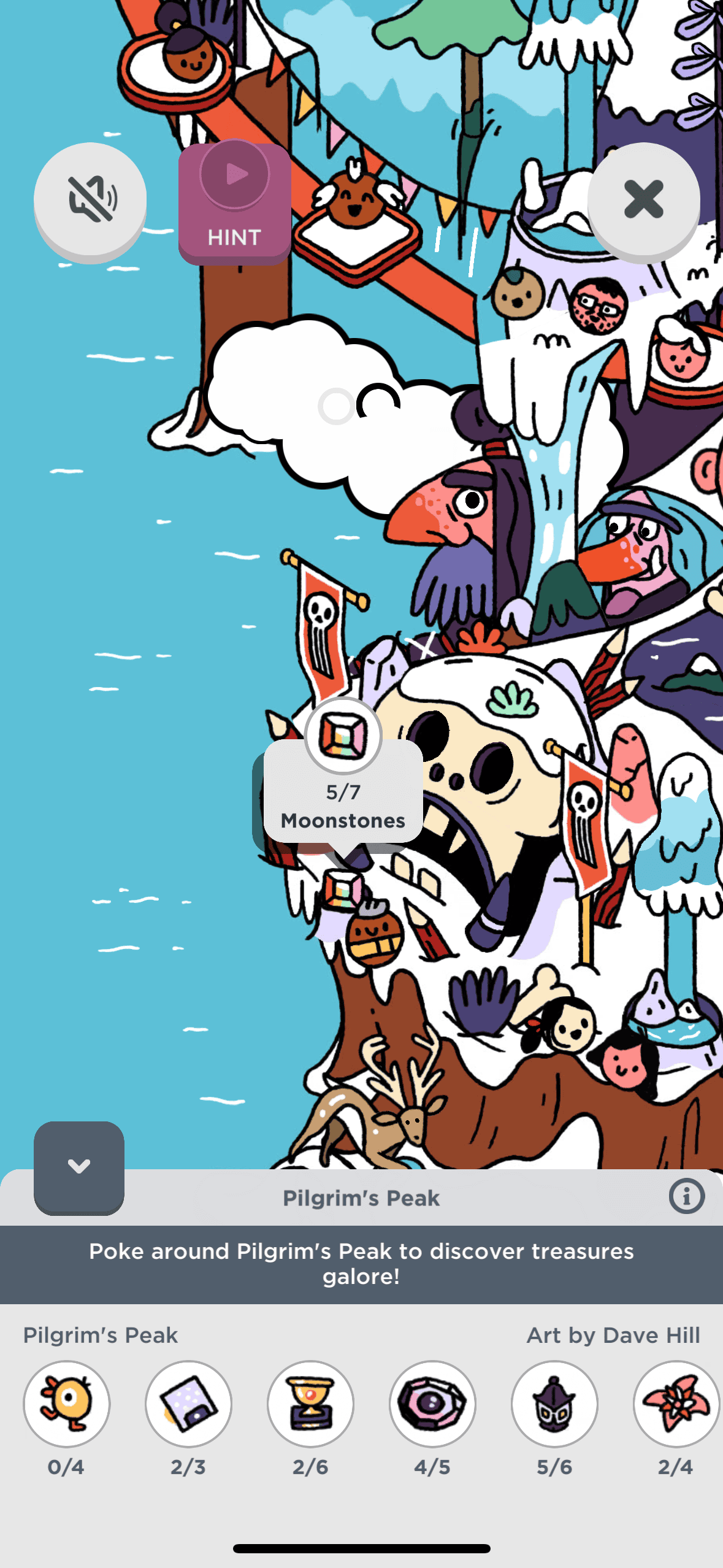Open the info icon for Pilgrim's Peak

pos(686,1196)
